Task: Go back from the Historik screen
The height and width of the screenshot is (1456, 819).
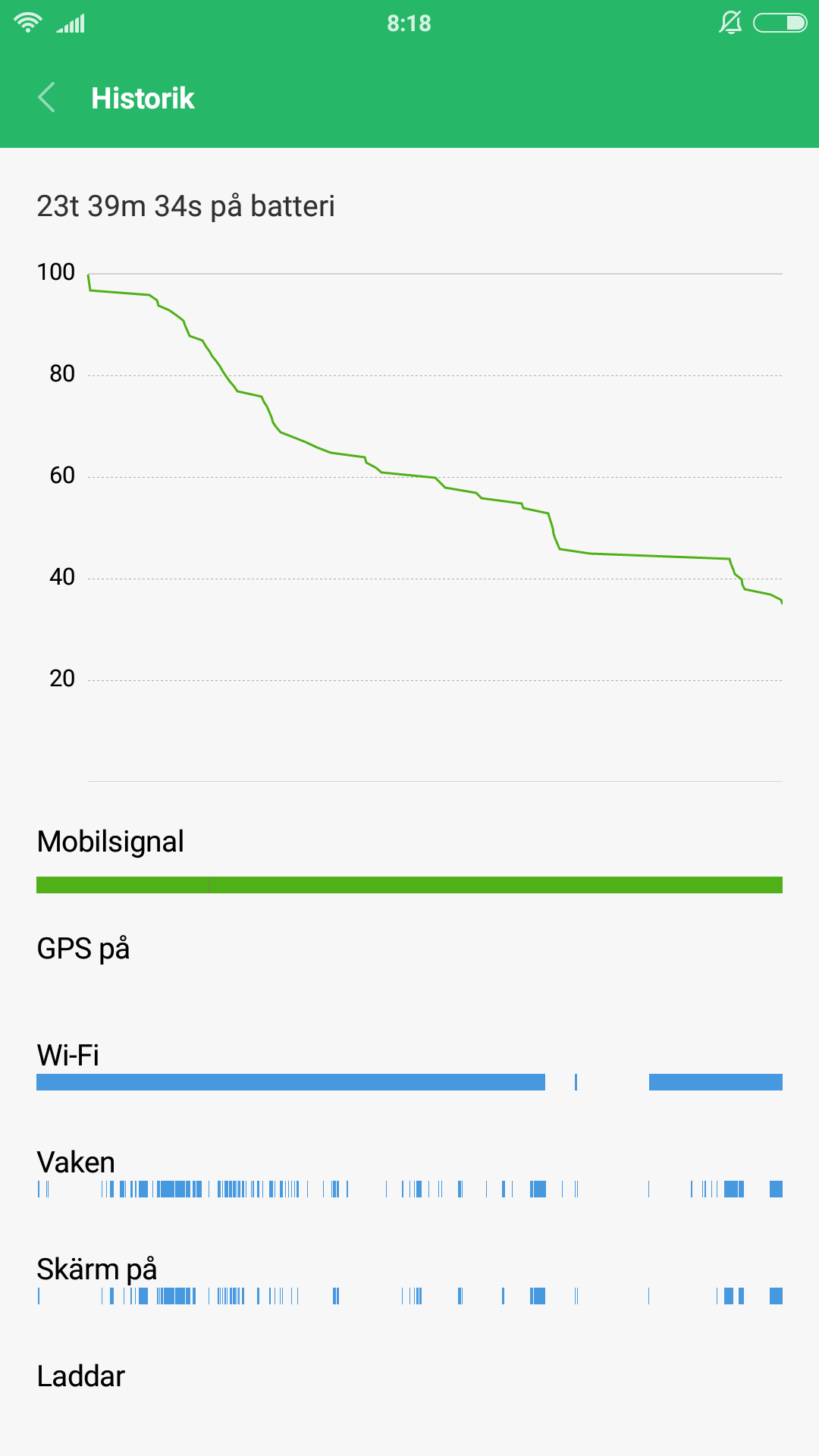Action: coord(46,98)
